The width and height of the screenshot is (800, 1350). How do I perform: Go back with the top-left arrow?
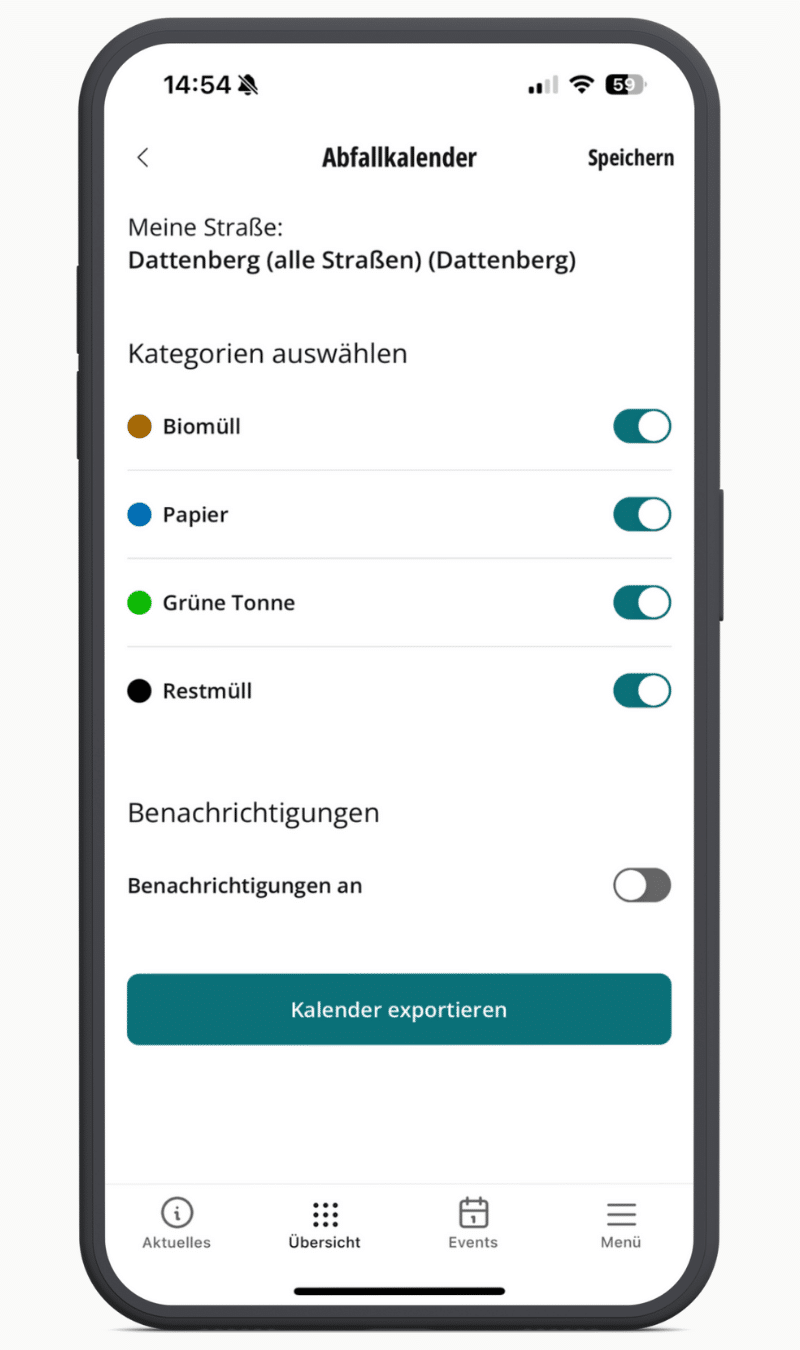point(143,157)
